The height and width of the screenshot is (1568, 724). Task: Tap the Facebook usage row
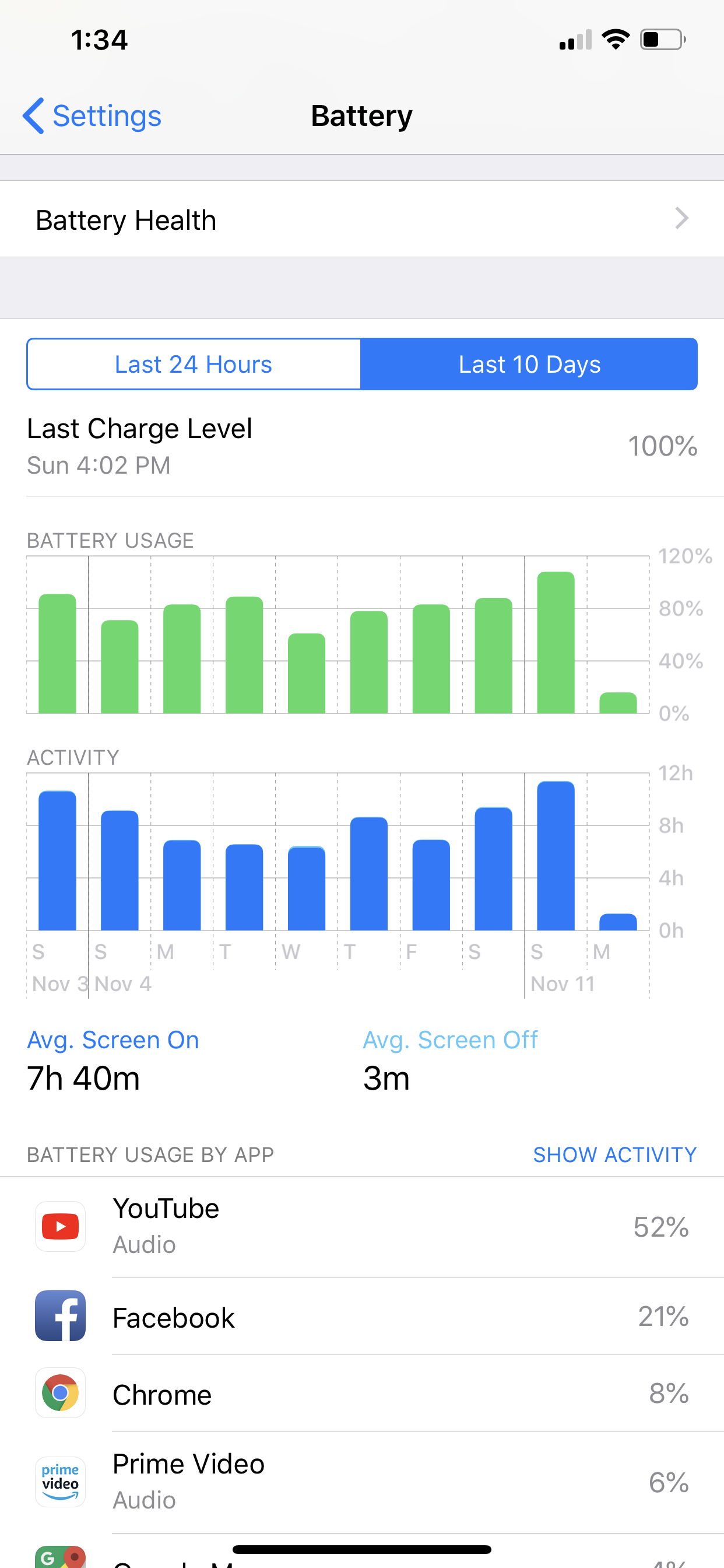point(362,1316)
